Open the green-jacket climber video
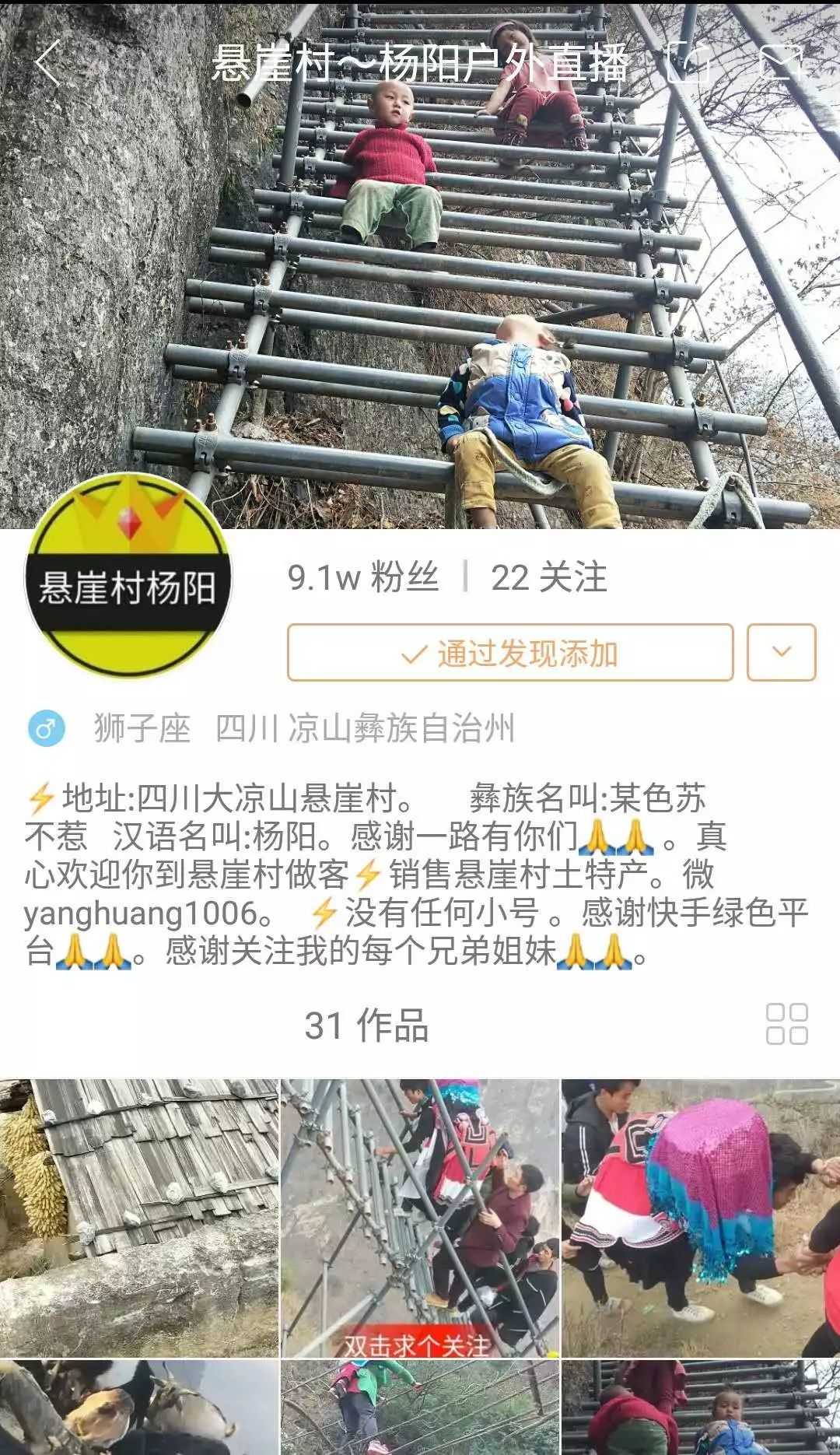The image size is (840, 1455). (x=420, y=1408)
